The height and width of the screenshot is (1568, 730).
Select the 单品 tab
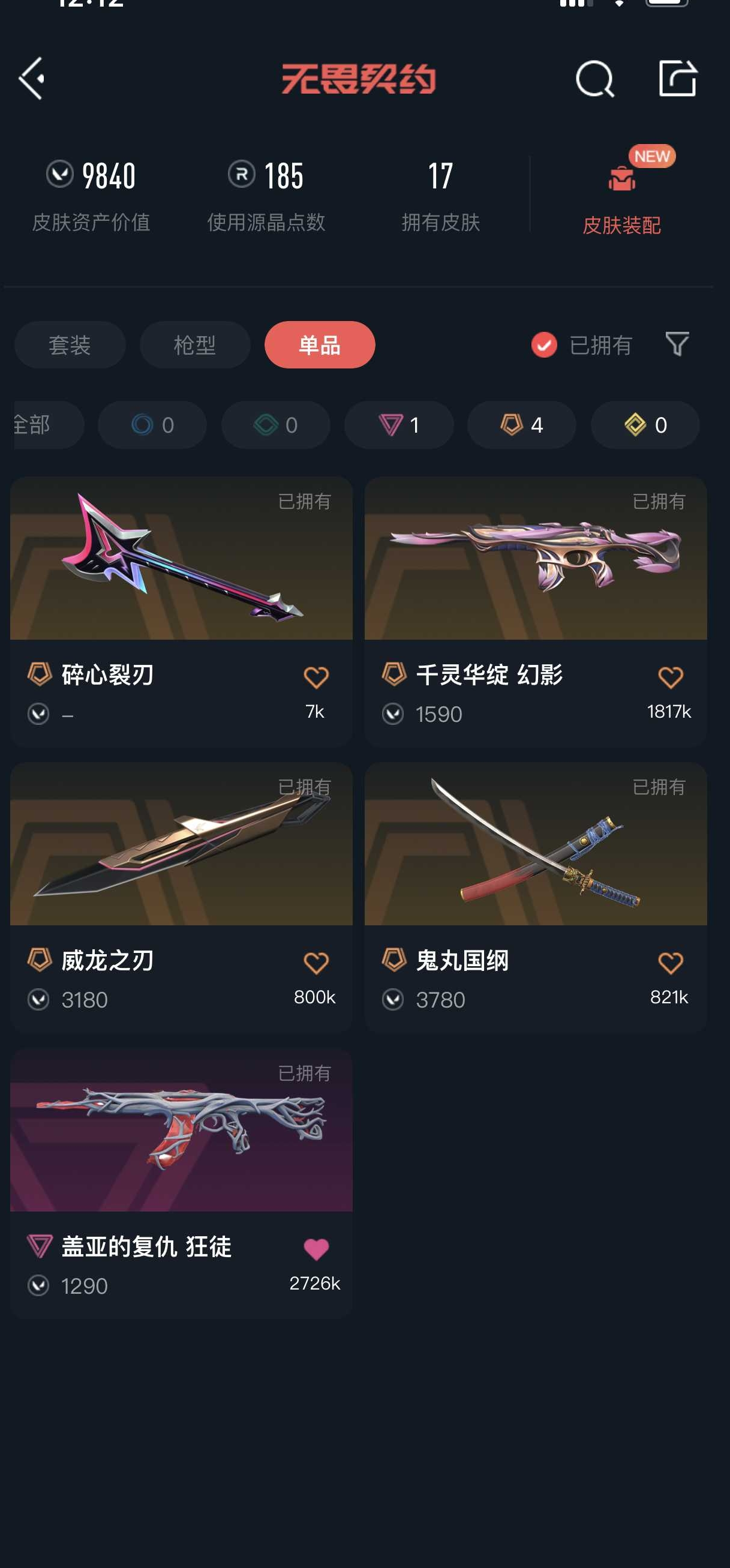pos(319,345)
